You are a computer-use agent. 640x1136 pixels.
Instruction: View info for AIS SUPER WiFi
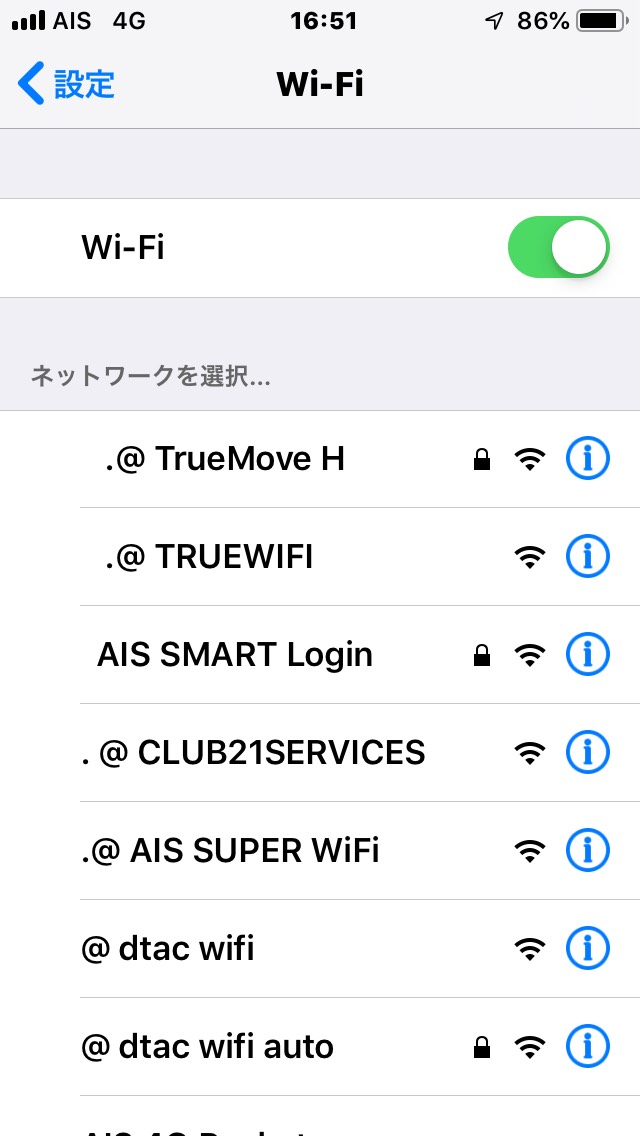[x=587, y=851]
